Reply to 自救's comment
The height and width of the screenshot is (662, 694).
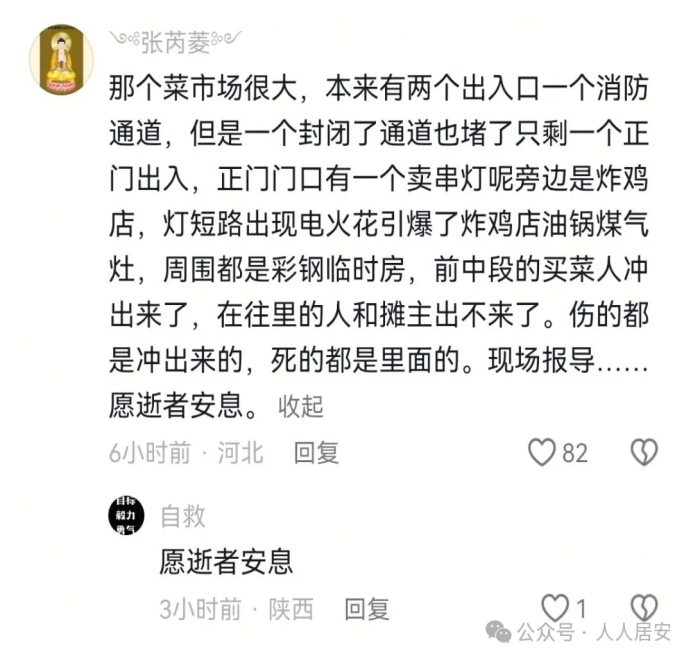tap(367, 609)
